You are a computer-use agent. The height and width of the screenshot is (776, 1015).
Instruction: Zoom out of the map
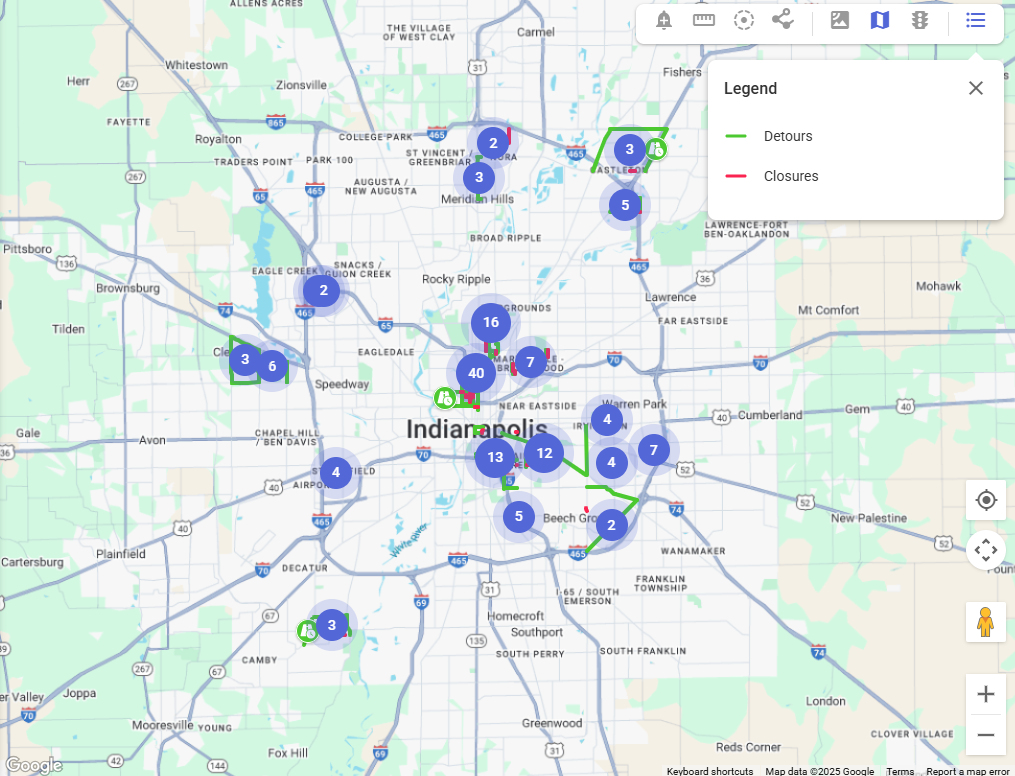[986, 735]
